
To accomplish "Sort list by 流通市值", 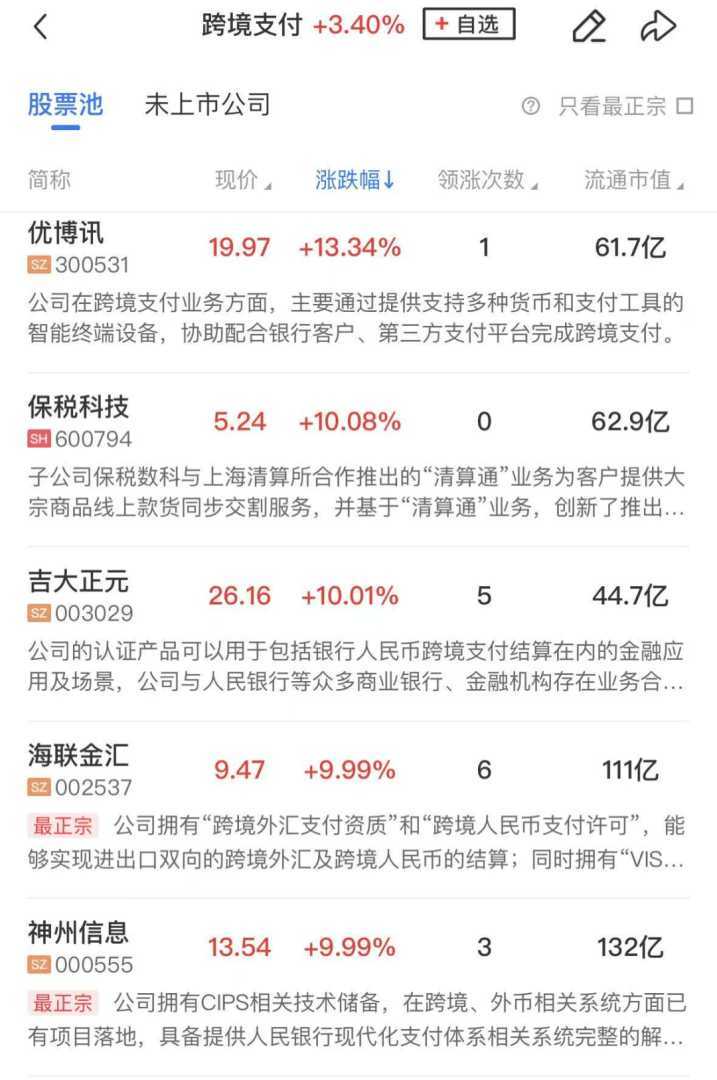I will [634, 180].
